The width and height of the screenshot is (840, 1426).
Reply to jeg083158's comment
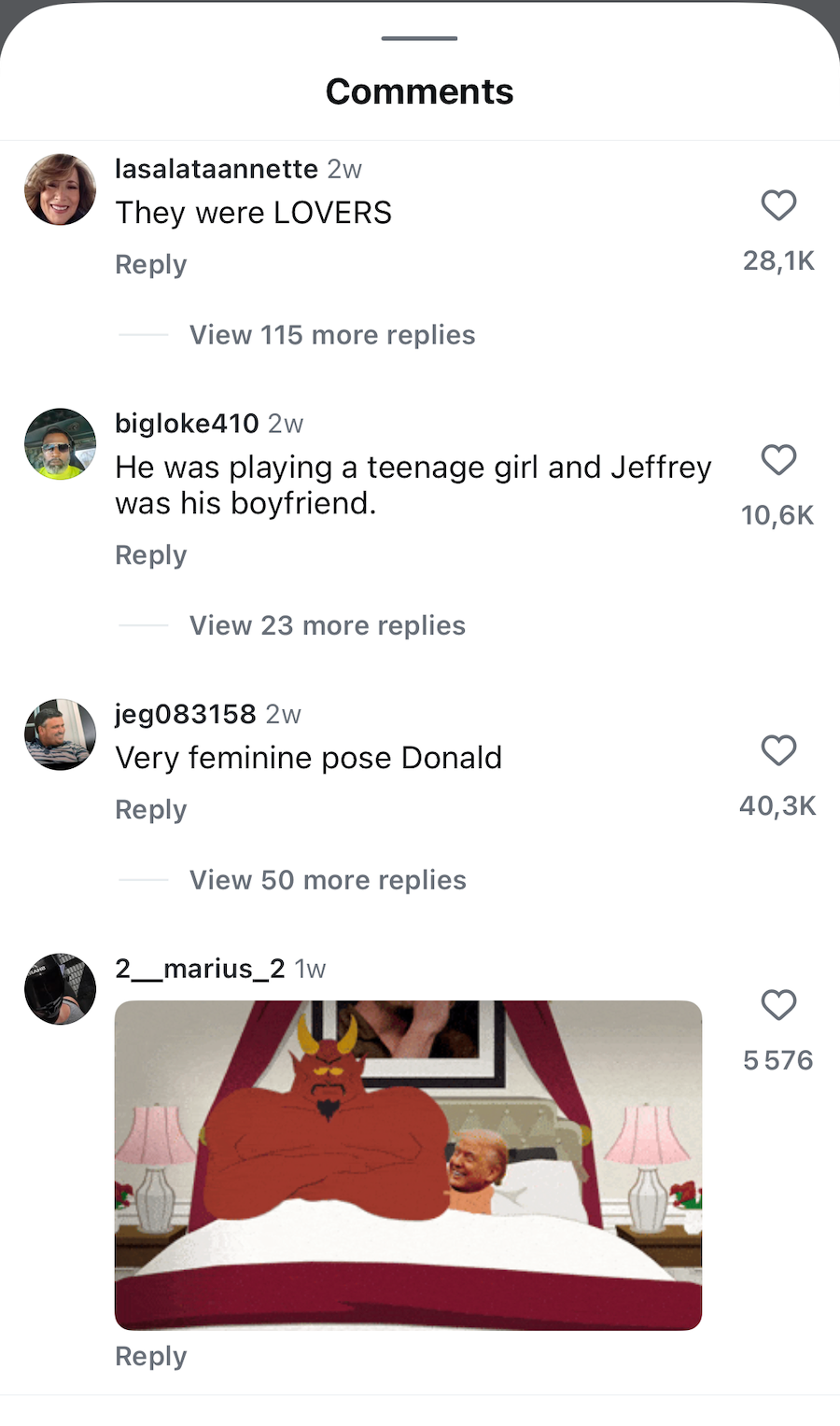[151, 810]
